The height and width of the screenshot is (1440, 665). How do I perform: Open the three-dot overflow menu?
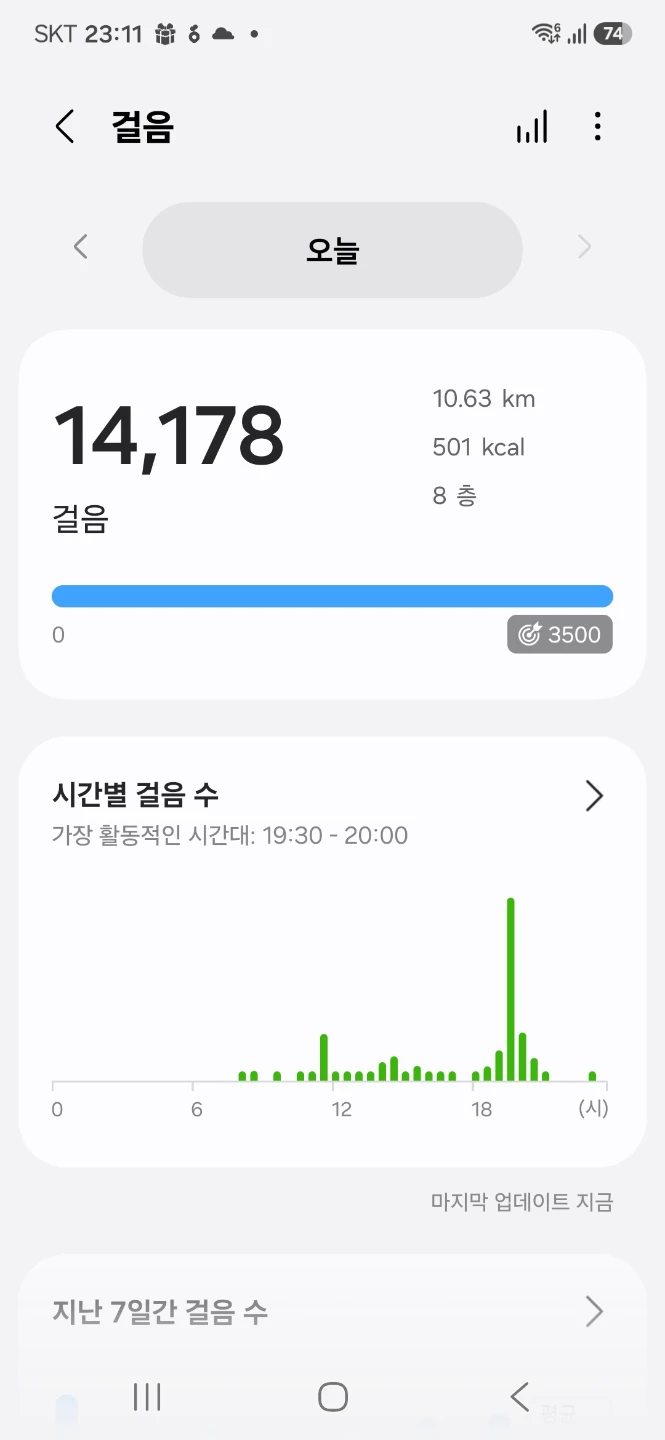(597, 127)
